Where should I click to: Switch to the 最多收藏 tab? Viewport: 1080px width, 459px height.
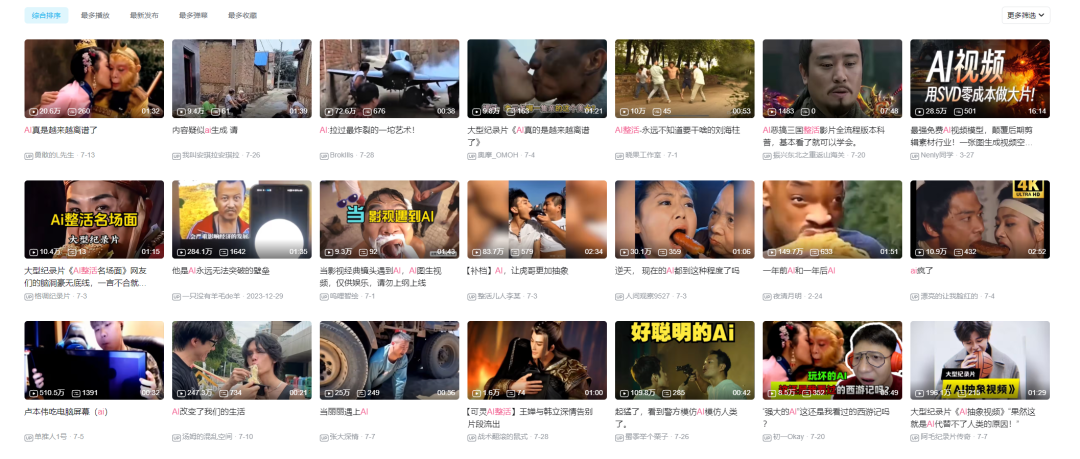(x=242, y=16)
